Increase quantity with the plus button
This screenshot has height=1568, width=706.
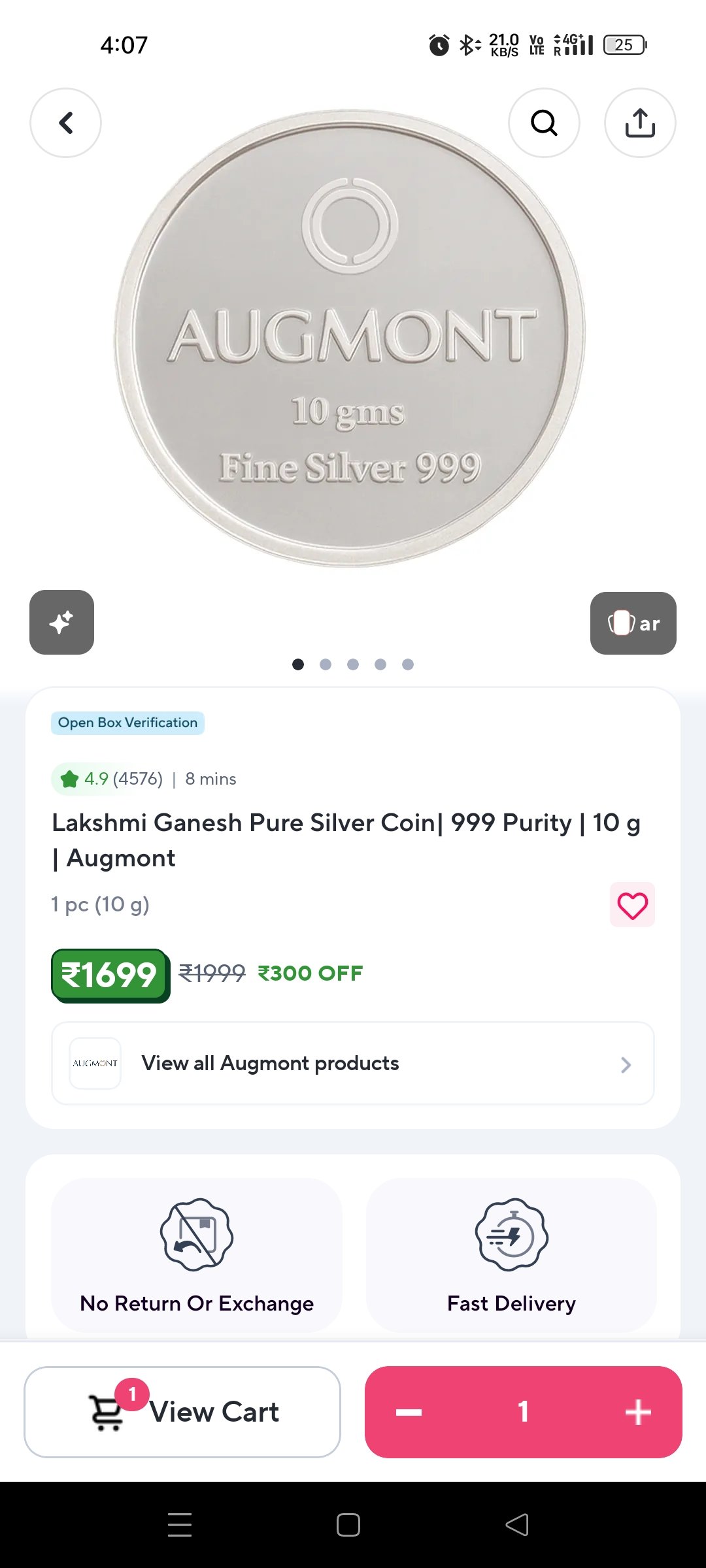coord(638,1412)
